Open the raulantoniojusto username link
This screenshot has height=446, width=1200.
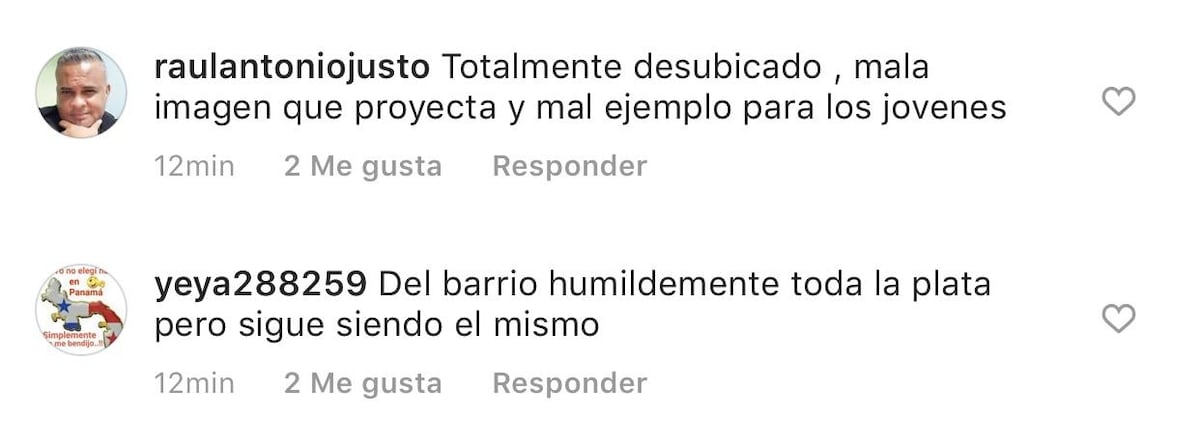[292, 67]
